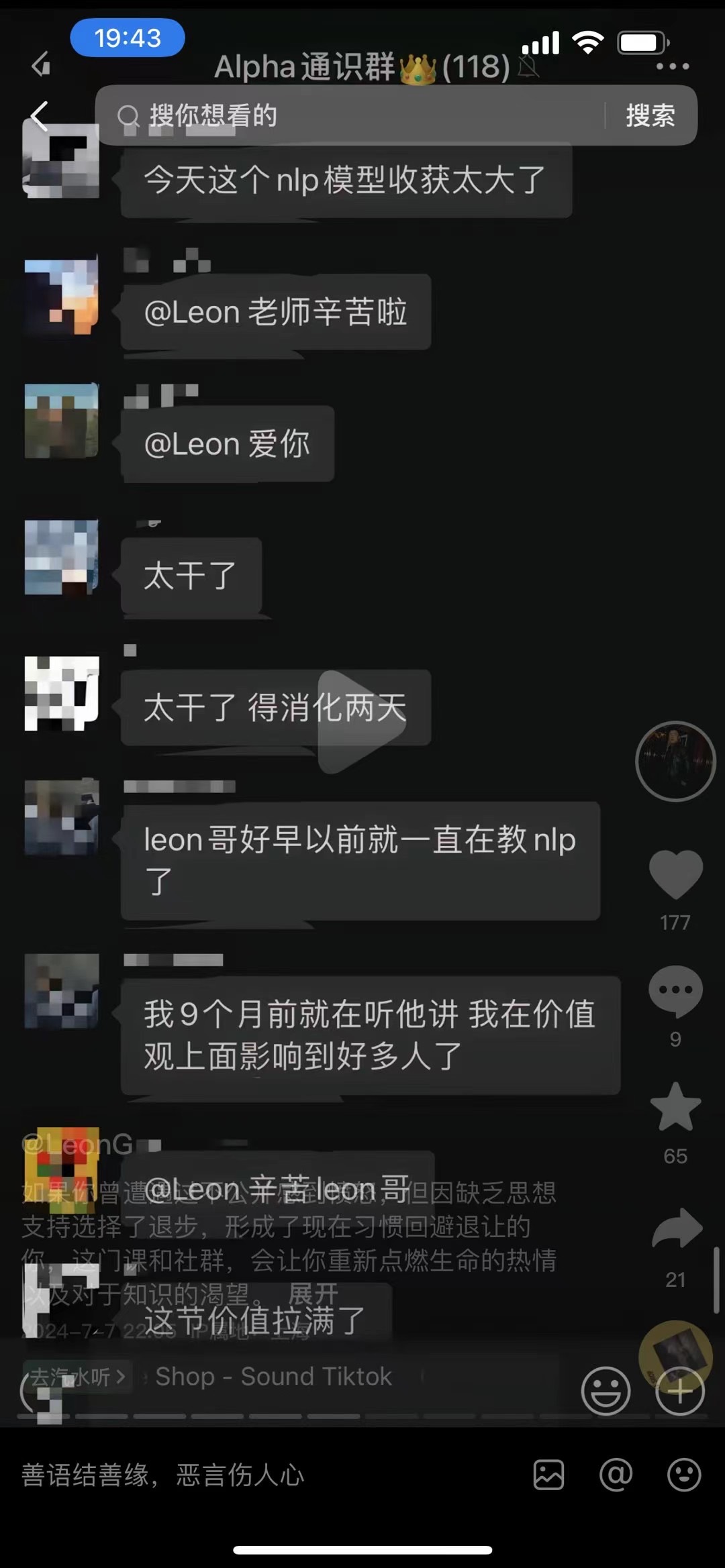725x1568 pixels.
Task: Expand the caption with 展开
Action: [x=313, y=1294]
